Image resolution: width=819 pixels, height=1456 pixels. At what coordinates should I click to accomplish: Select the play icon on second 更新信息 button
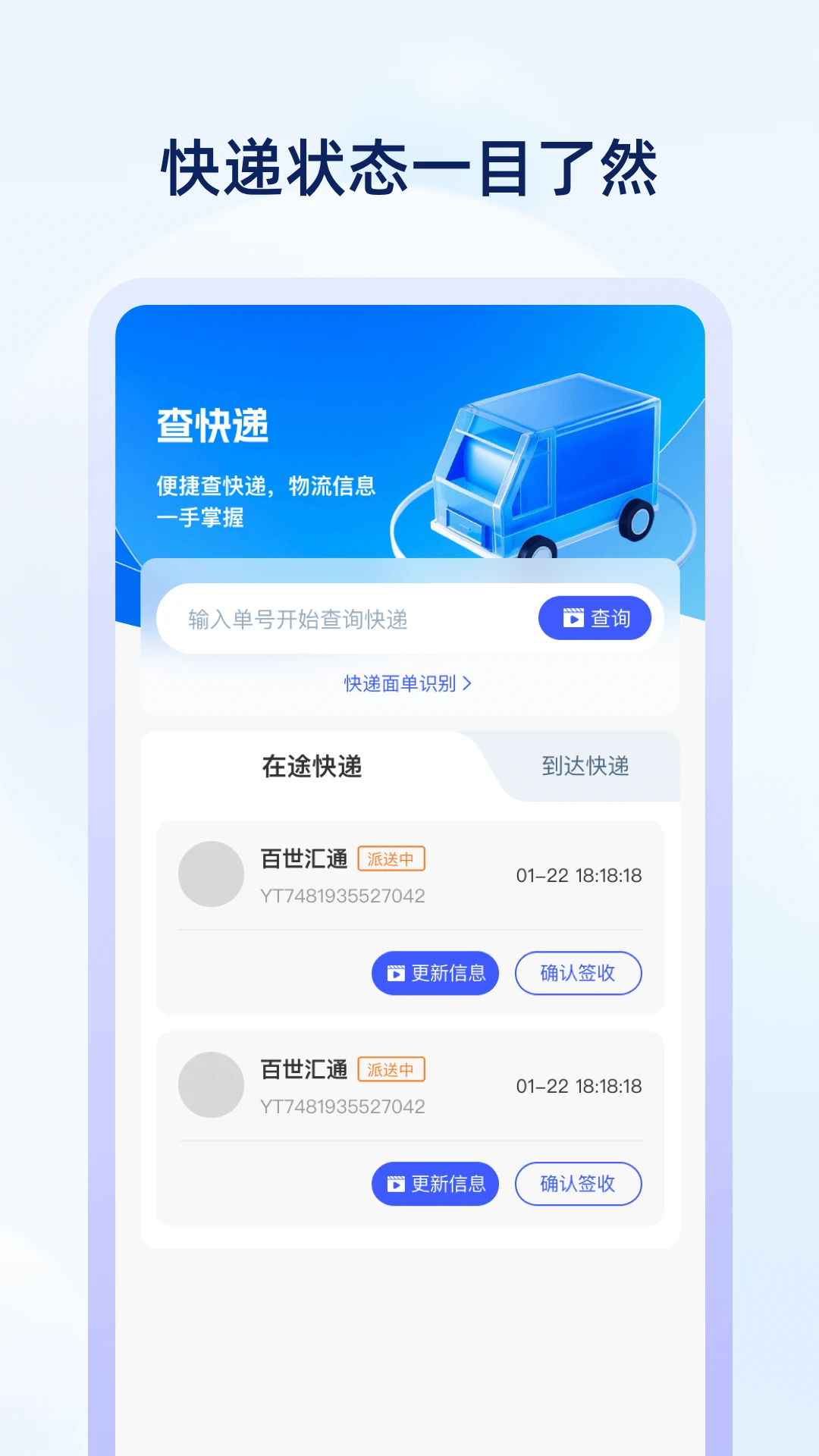(x=397, y=1184)
